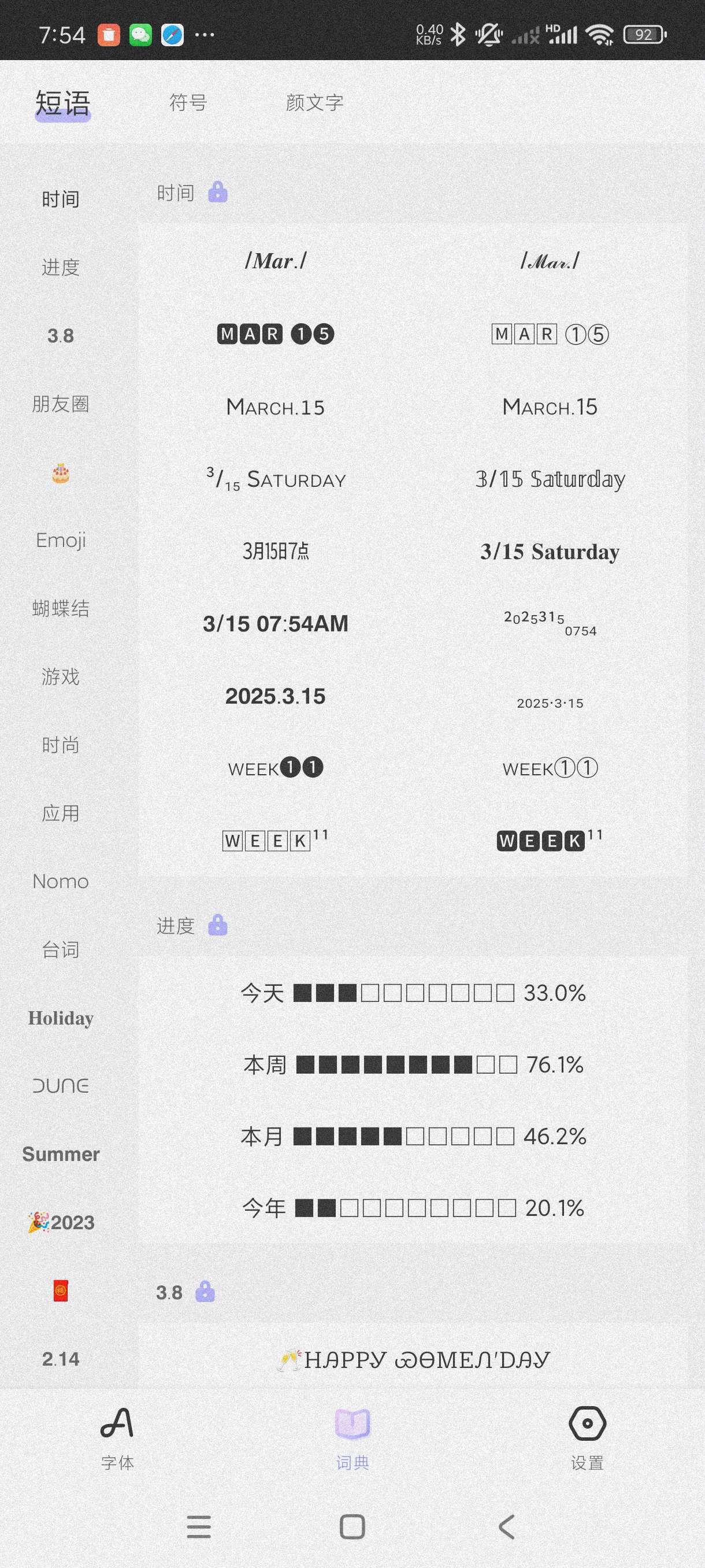The image size is (705, 1568).
Task: Choose the 蝴蝶结 category
Action: tap(61, 608)
